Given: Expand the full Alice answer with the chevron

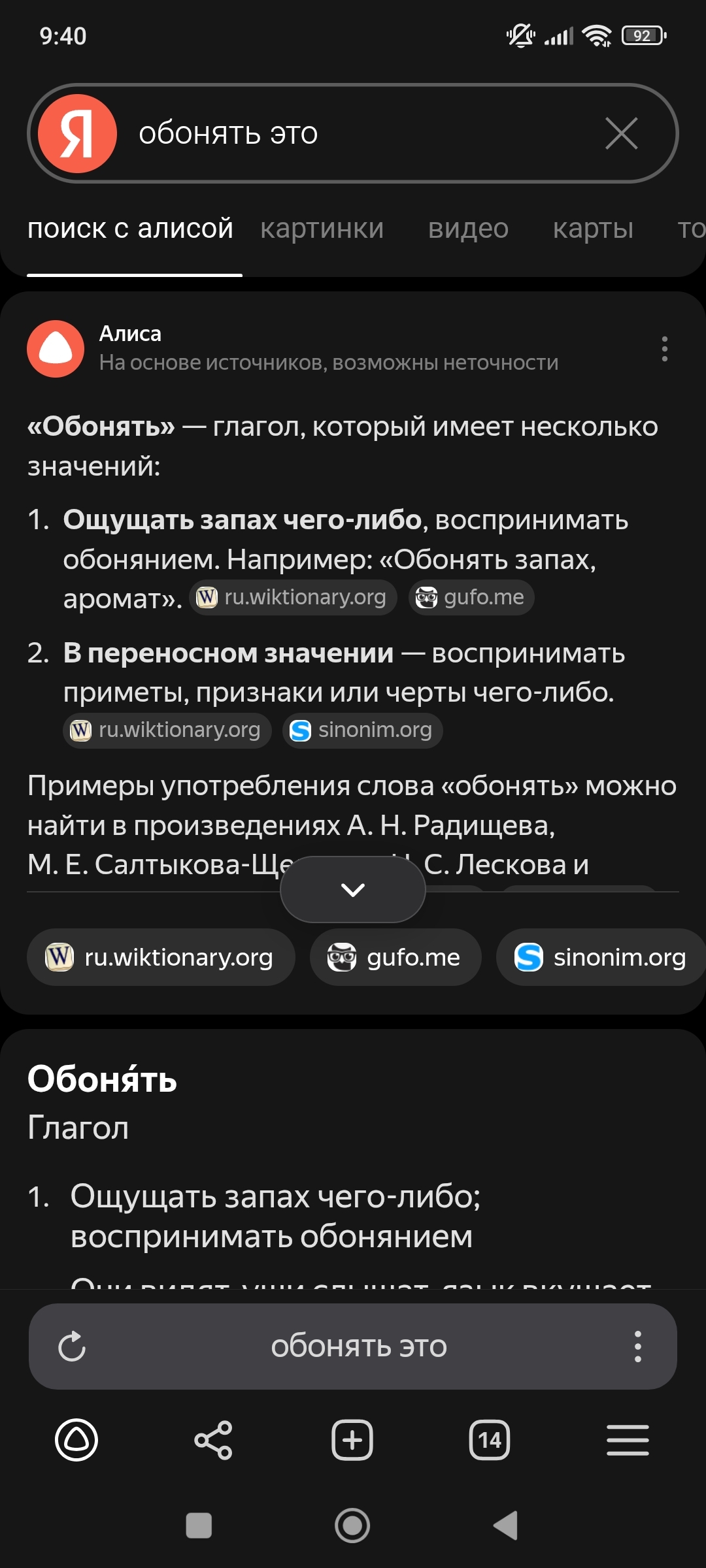Looking at the screenshot, I should (x=353, y=889).
